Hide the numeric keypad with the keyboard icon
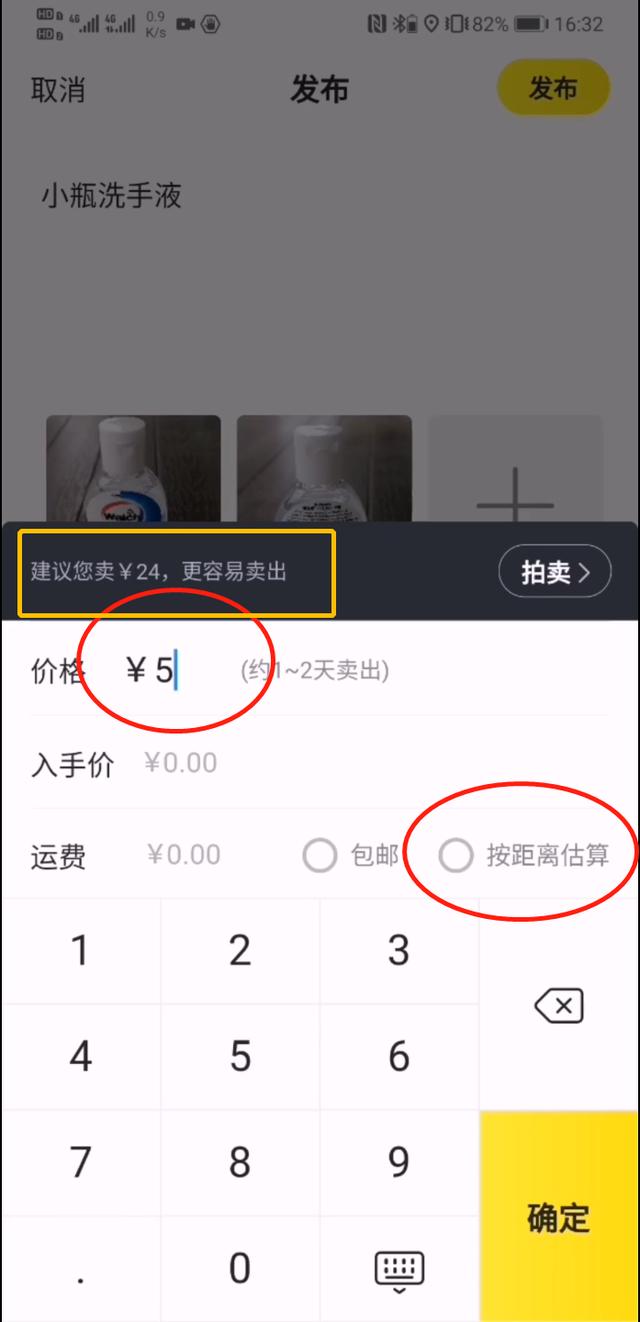Screen dimensions: 640x1322 click(399, 1269)
